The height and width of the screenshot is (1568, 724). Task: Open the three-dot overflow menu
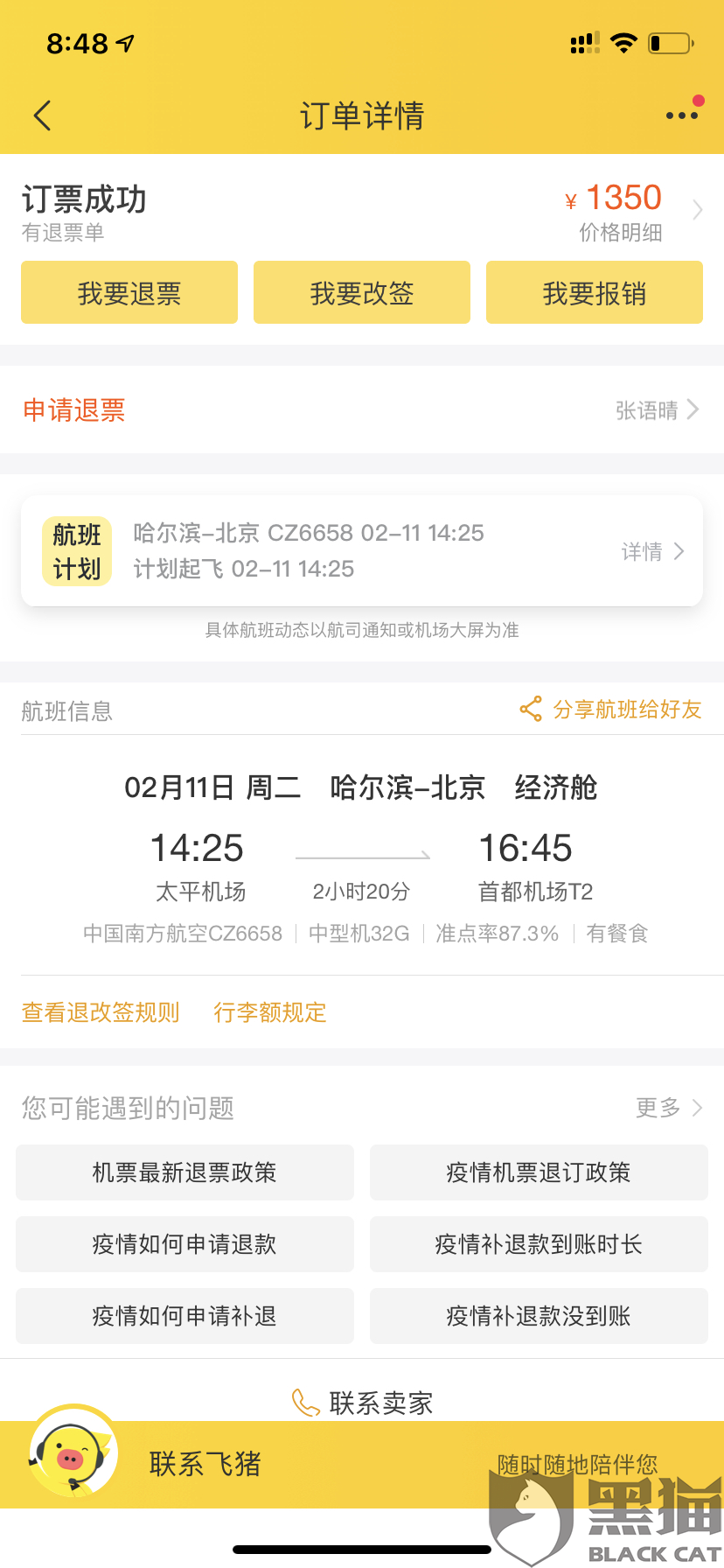[682, 115]
